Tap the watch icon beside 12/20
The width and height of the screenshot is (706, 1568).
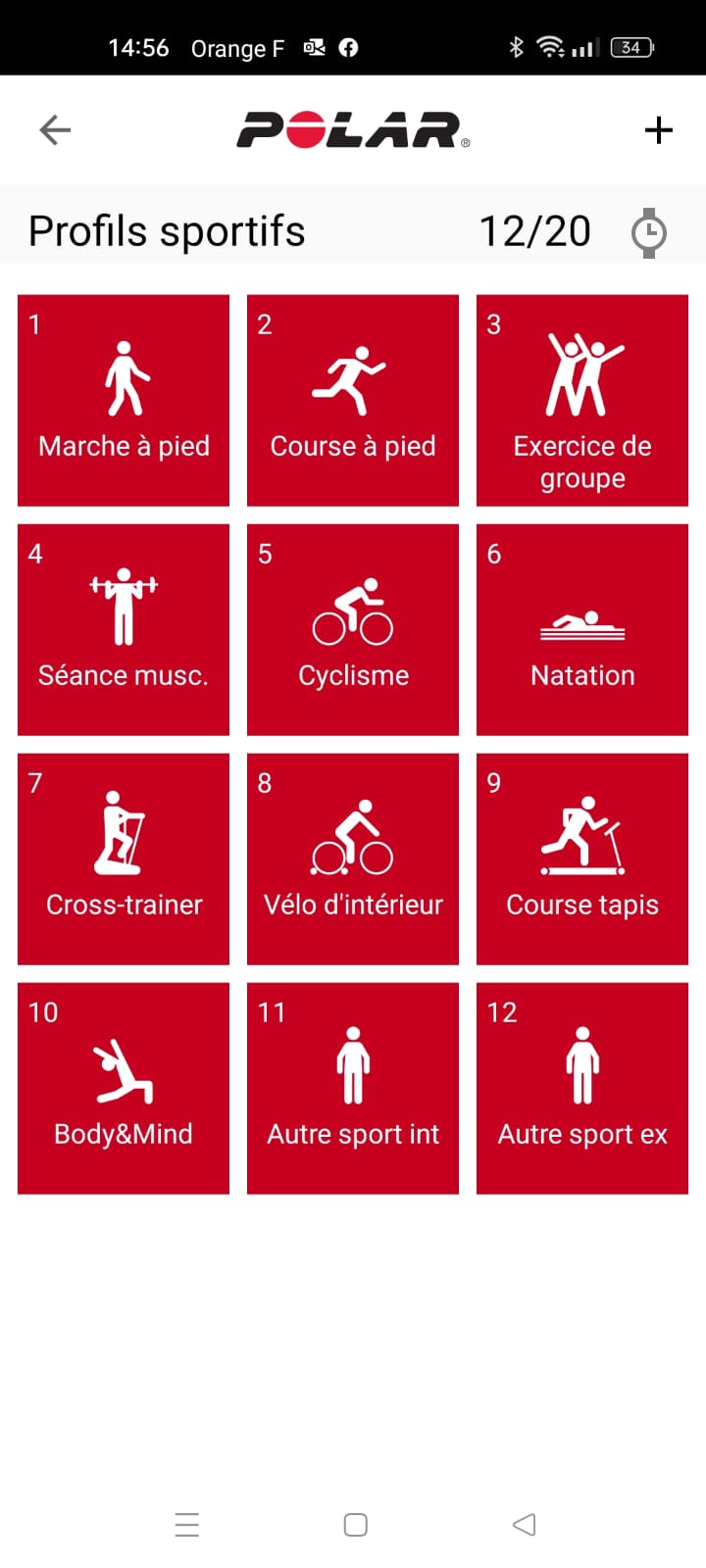coord(648,233)
